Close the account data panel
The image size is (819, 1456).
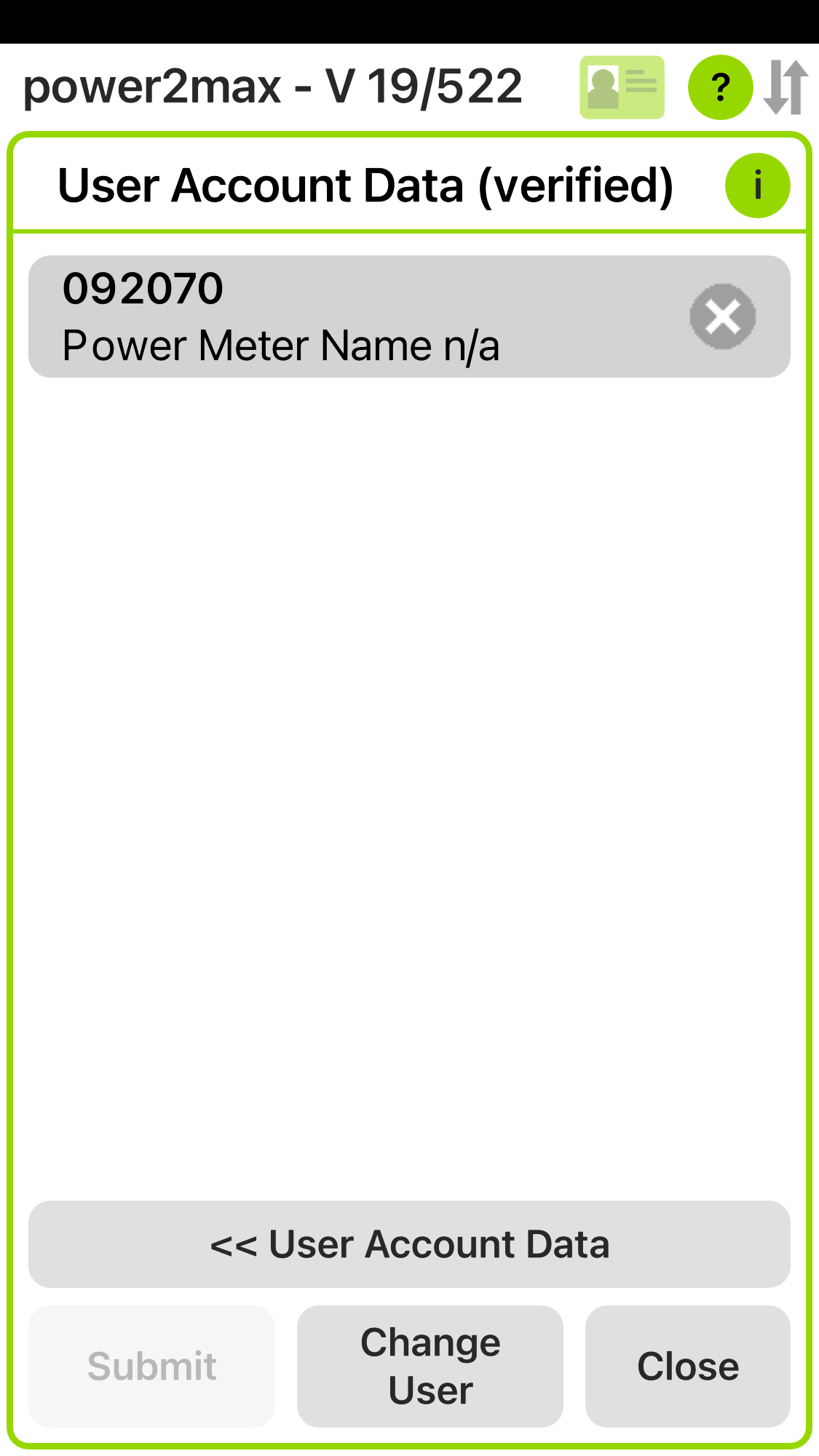[x=688, y=1366]
